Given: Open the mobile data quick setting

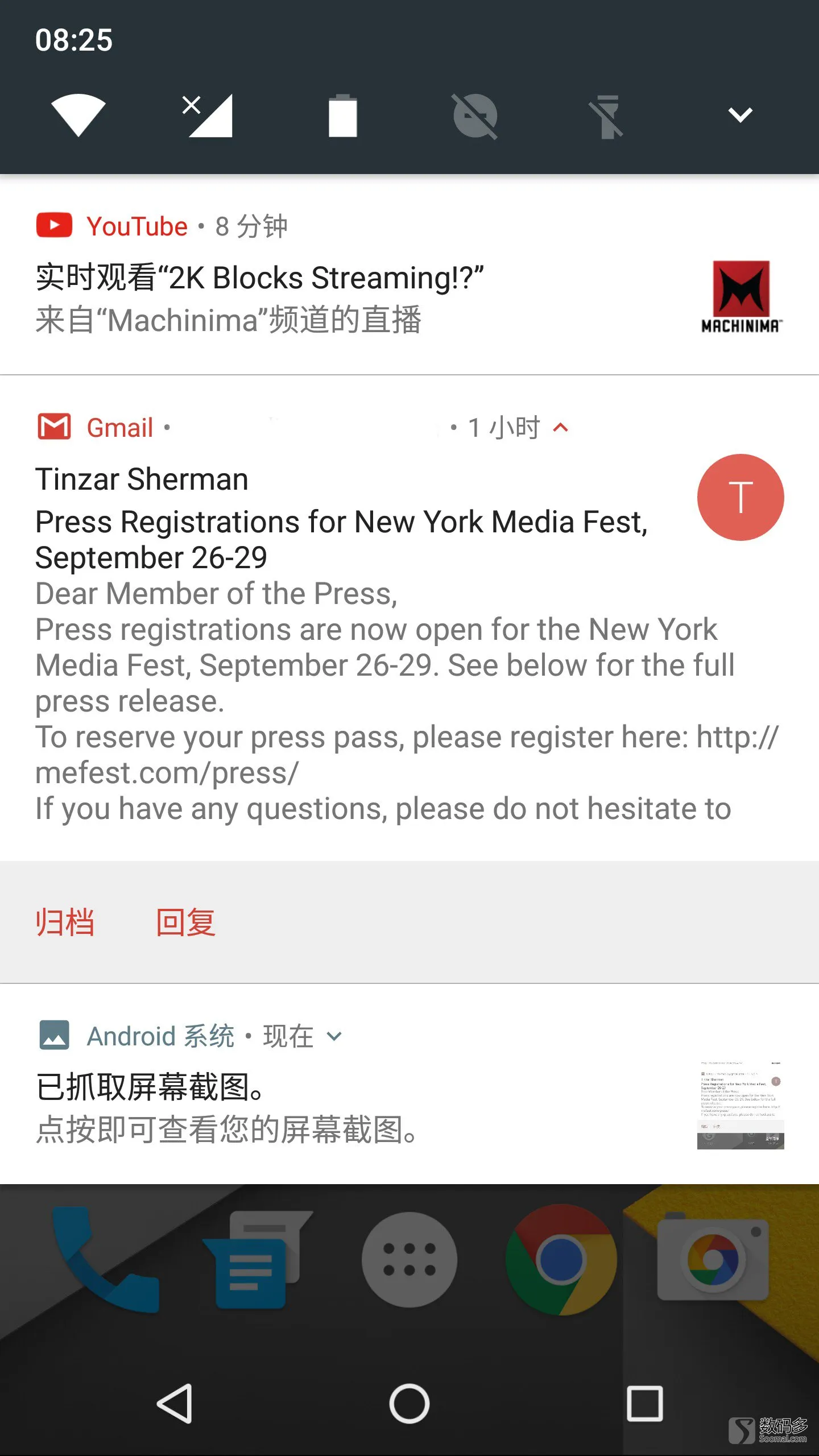Looking at the screenshot, I should (209, 115).
